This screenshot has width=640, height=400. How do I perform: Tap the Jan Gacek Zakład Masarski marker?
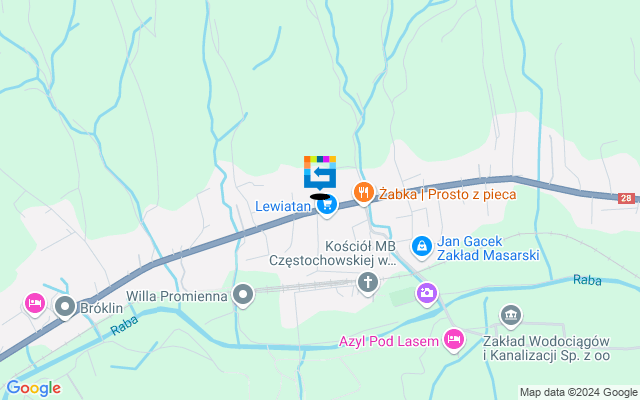pos(421,244)
